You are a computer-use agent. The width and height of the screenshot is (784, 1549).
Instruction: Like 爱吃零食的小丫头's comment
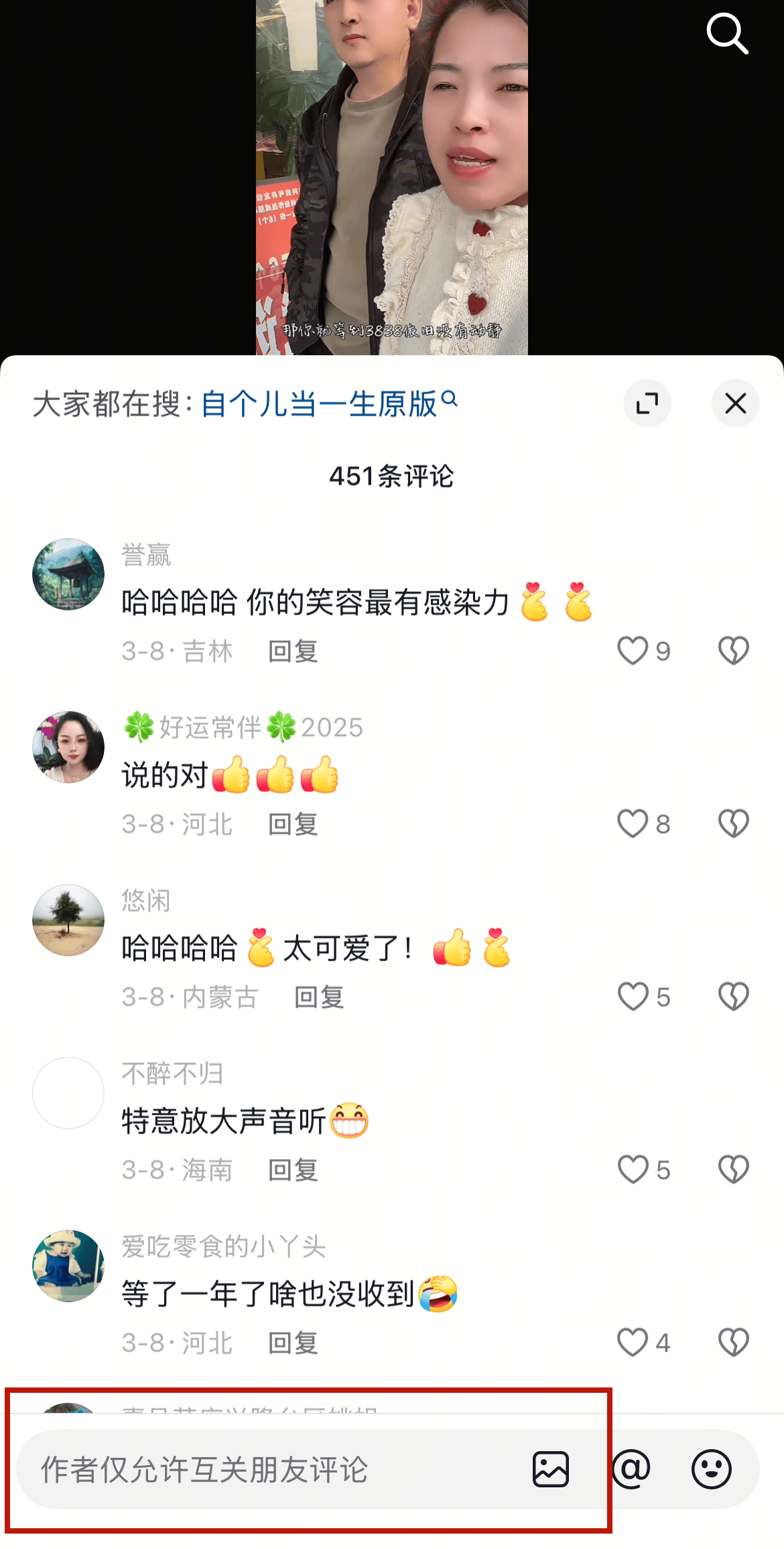click(633, 1342)
